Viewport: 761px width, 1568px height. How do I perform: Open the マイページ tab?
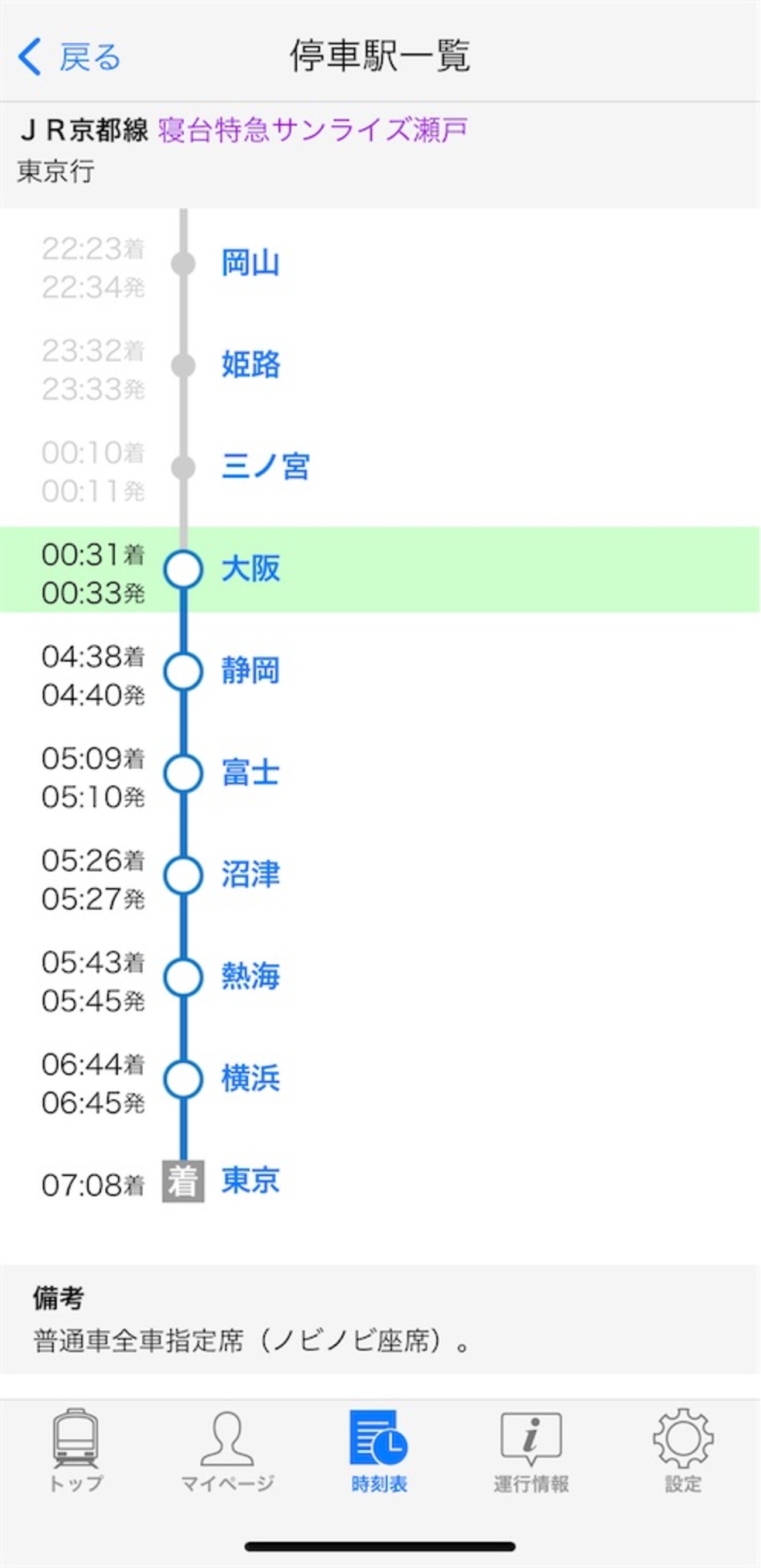click(x=227, y=1451)
